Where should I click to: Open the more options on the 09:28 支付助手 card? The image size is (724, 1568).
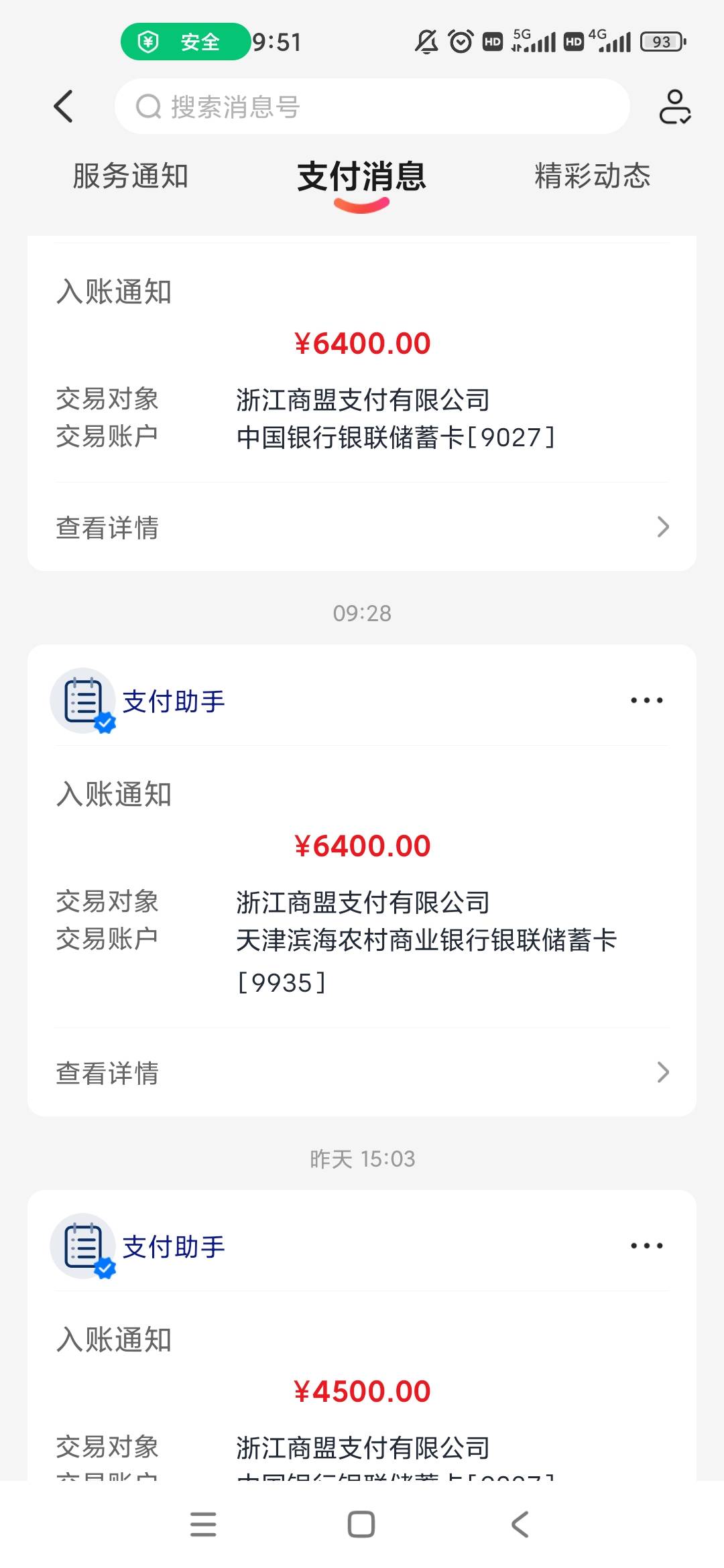click(x=646, y=701)
